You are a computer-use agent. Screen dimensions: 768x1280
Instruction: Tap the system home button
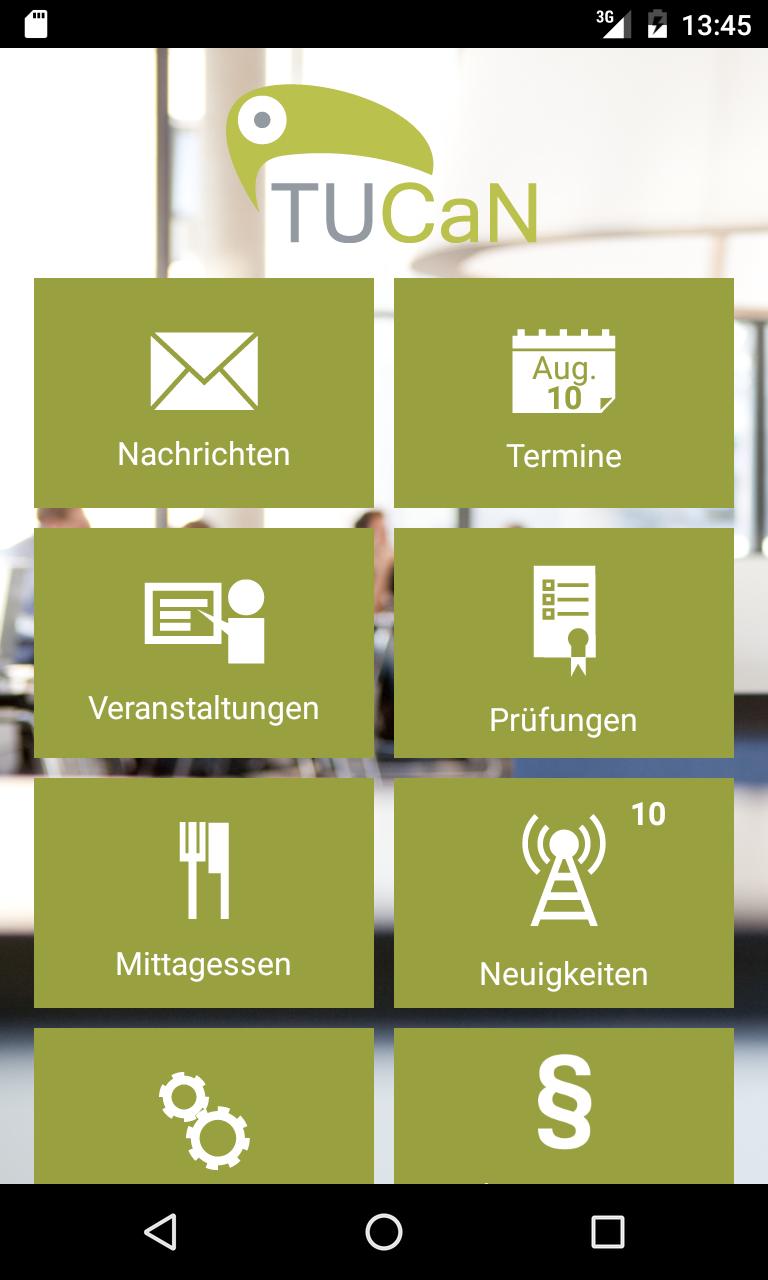pos(384,1232)
